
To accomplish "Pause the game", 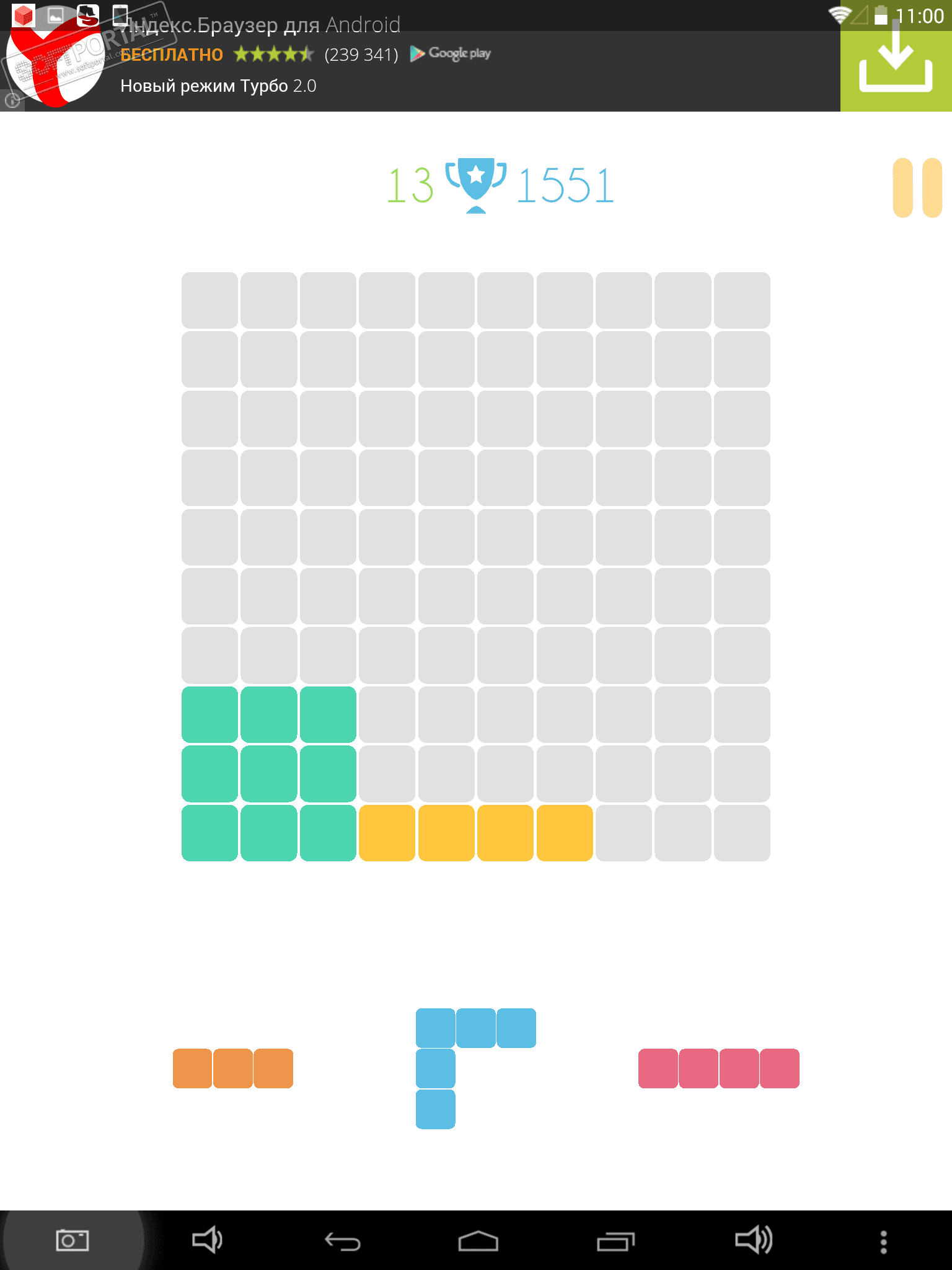I will [917, 188].
